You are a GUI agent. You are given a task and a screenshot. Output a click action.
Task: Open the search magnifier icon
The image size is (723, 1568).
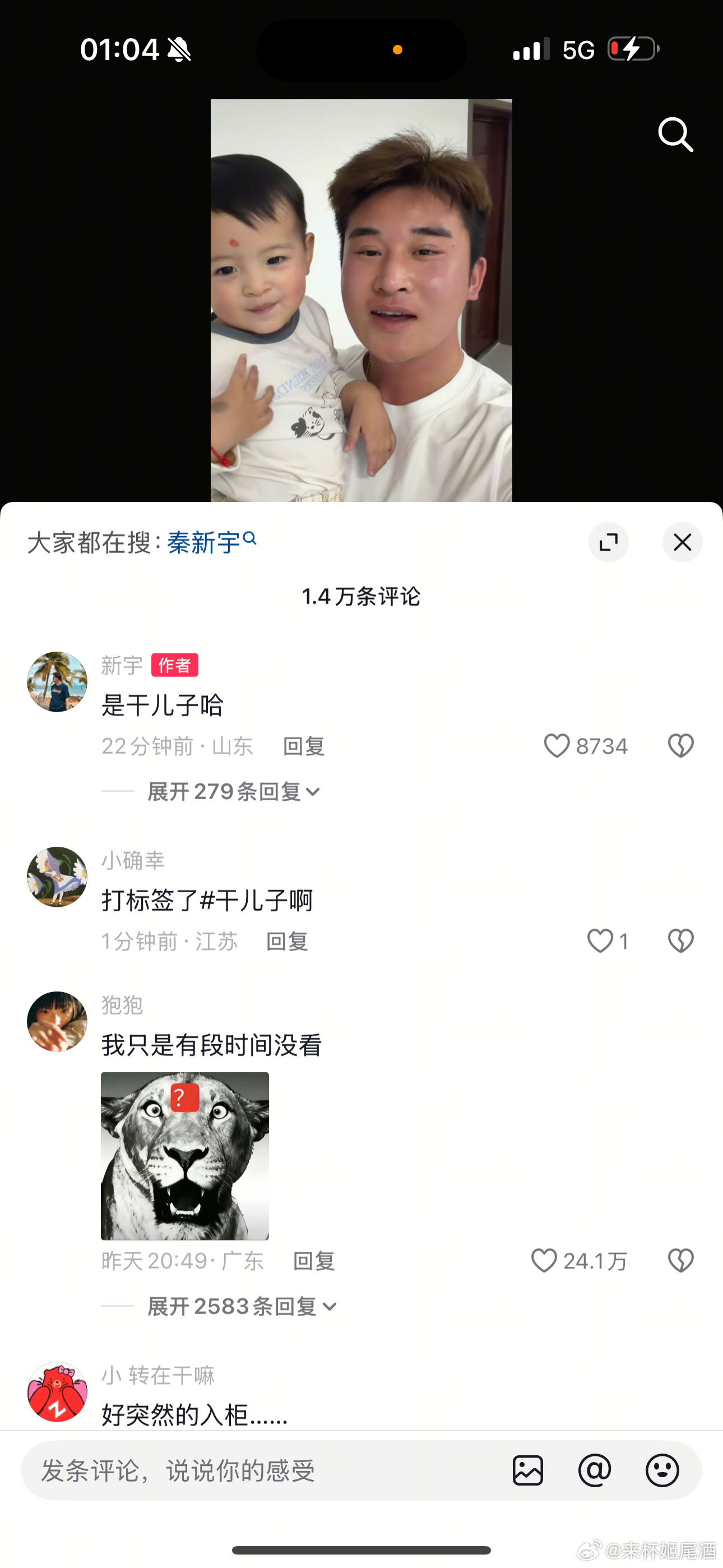[x=675, y=135]
